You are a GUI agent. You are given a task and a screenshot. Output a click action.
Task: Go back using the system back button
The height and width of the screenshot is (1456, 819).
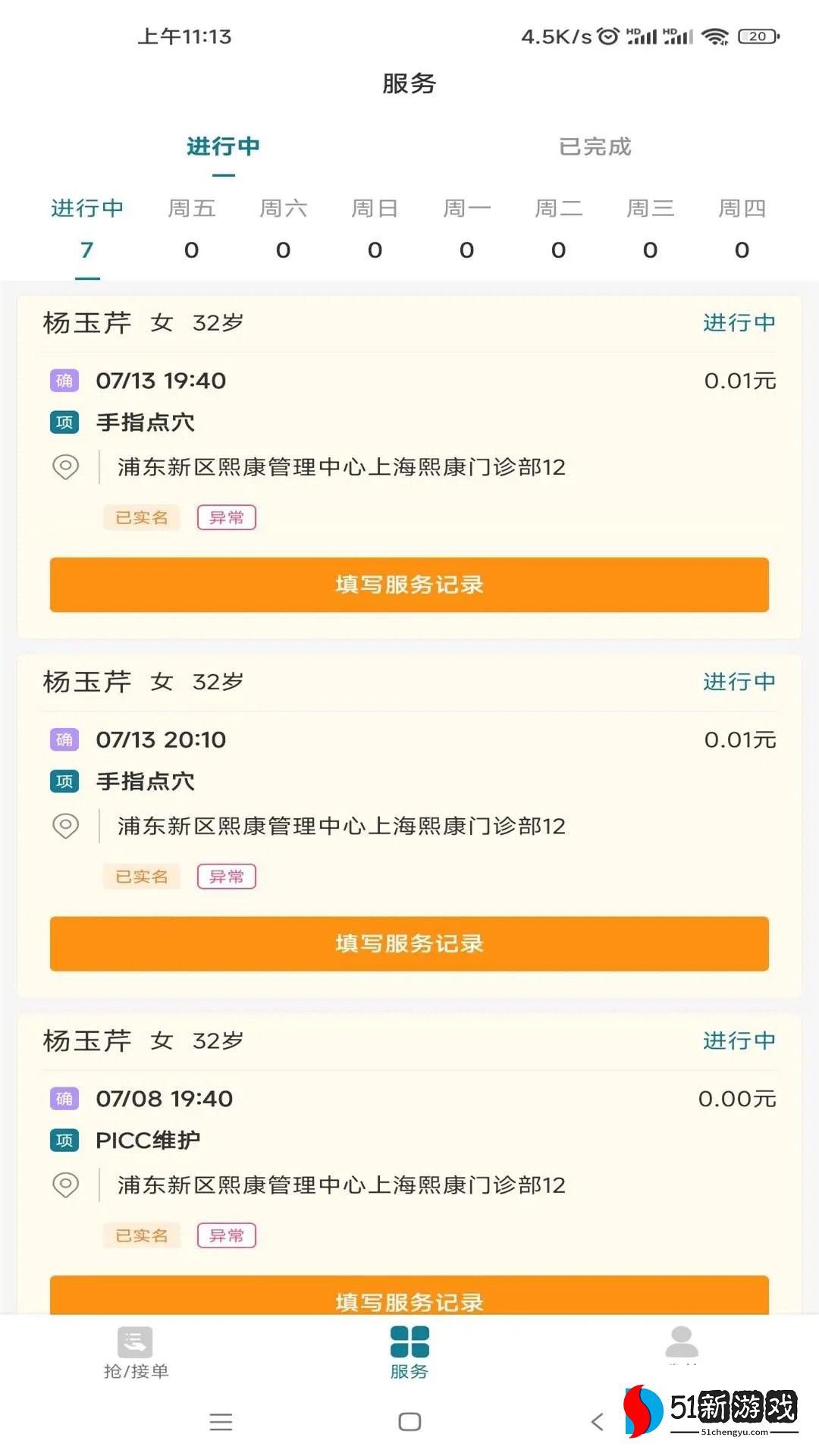pyautogui.click(x=598, y=1422)
